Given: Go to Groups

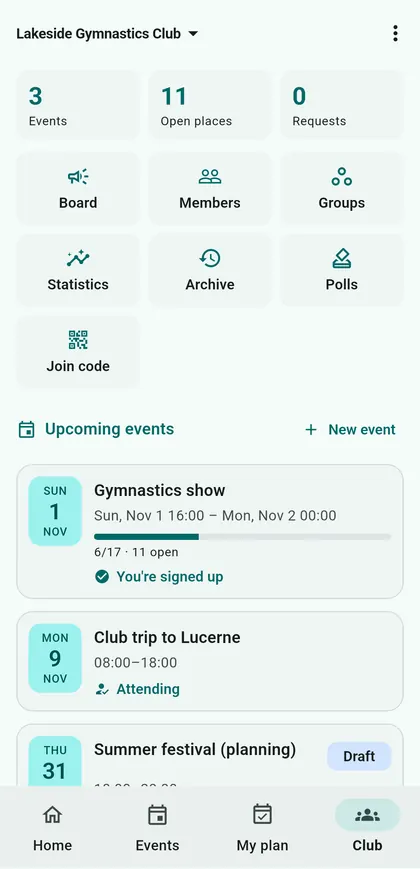Looking at the screenshot, I should (342, 189).
